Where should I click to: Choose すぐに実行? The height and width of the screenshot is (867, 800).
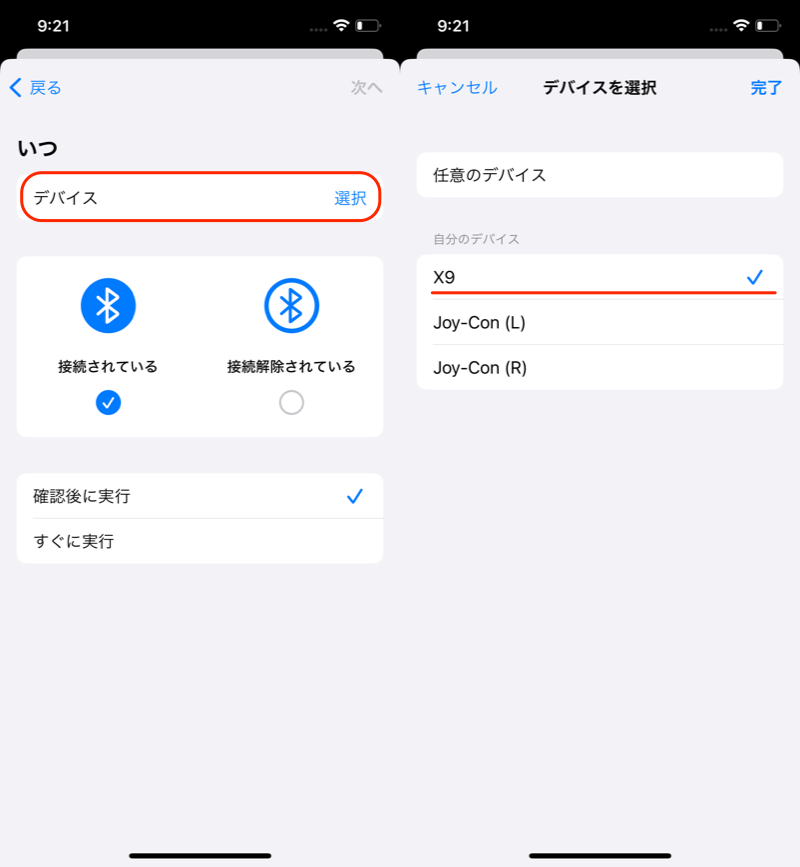point(200,541)
